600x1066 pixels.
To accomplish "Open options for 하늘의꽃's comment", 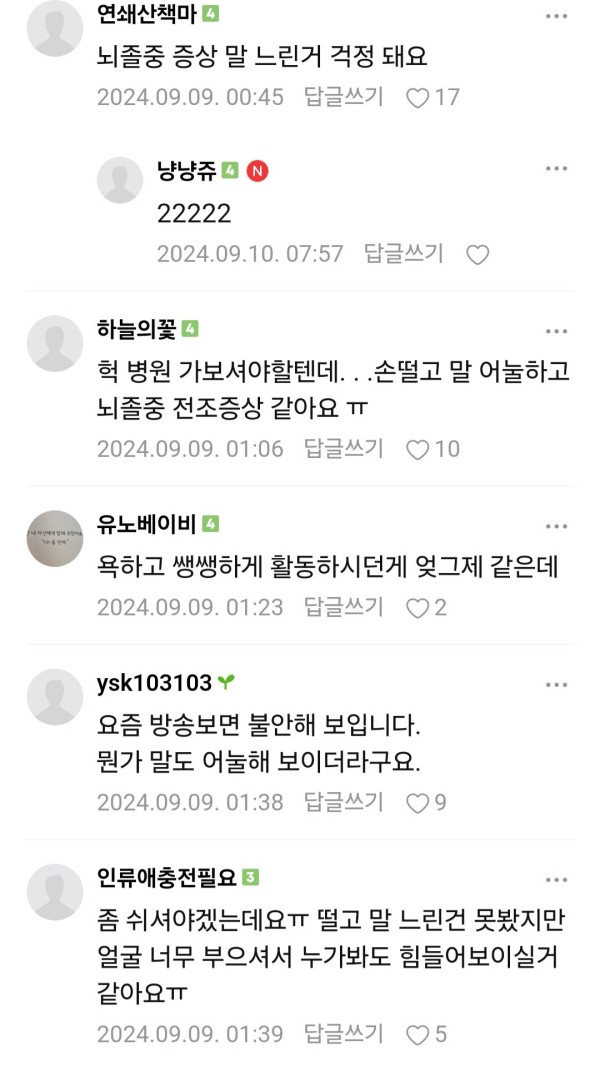I will coord(556,330).
